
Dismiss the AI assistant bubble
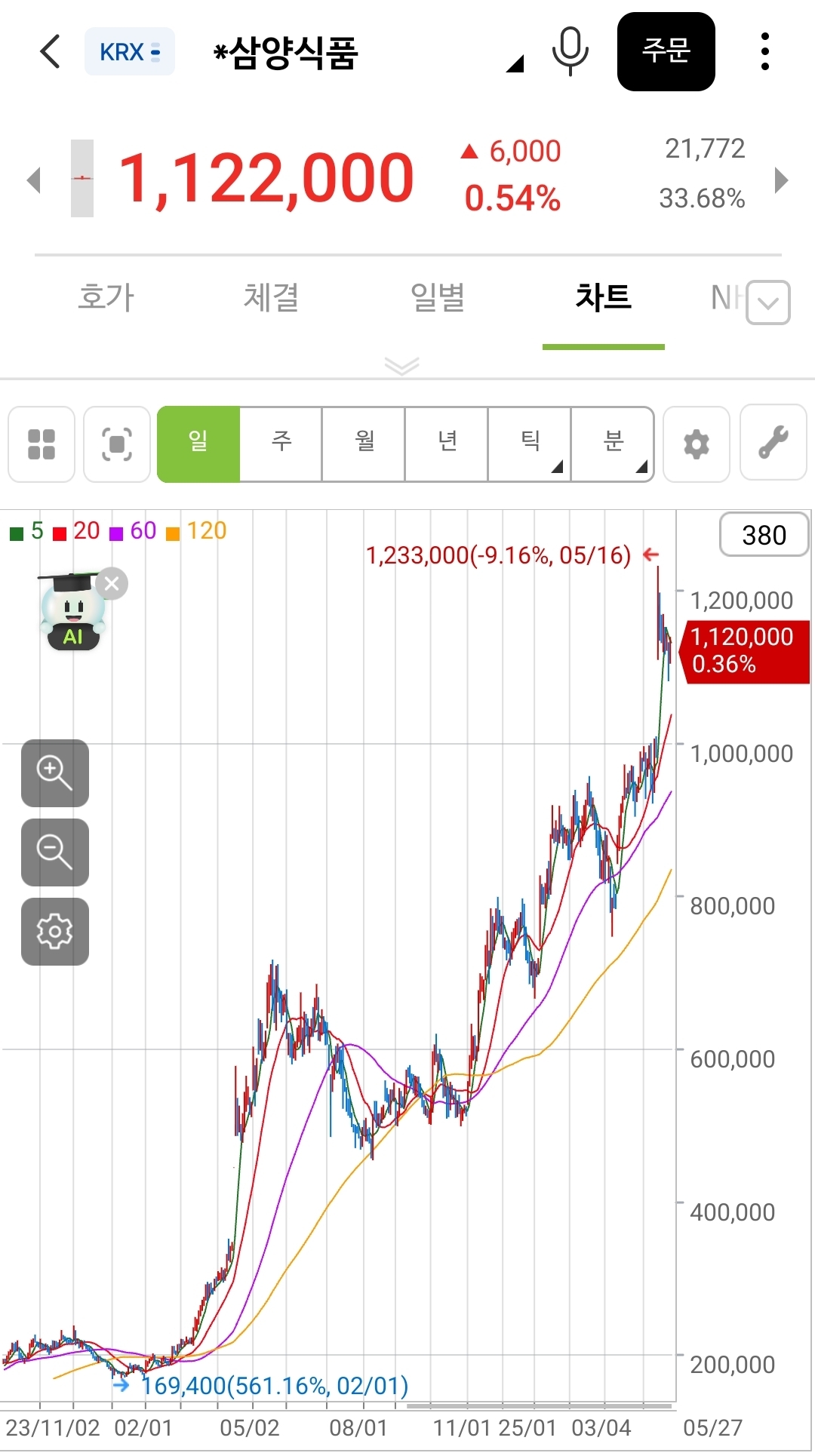point(112,584)
